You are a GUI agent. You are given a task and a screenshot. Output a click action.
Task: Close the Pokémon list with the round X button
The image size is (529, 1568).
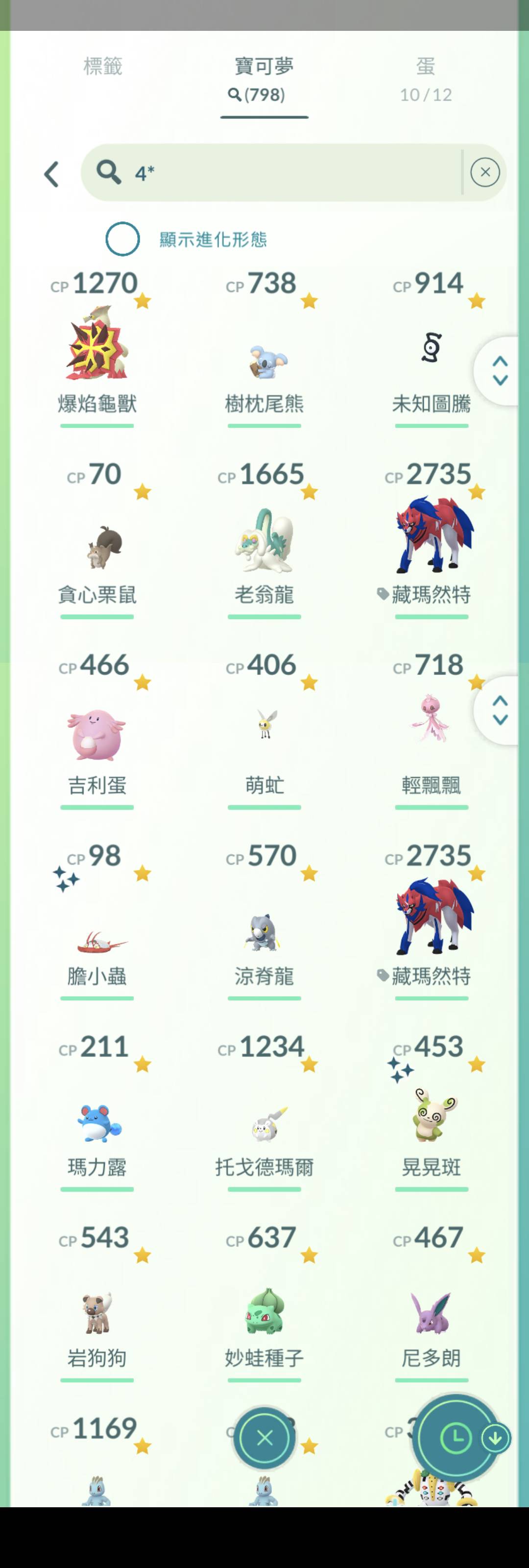(264, 1438)
